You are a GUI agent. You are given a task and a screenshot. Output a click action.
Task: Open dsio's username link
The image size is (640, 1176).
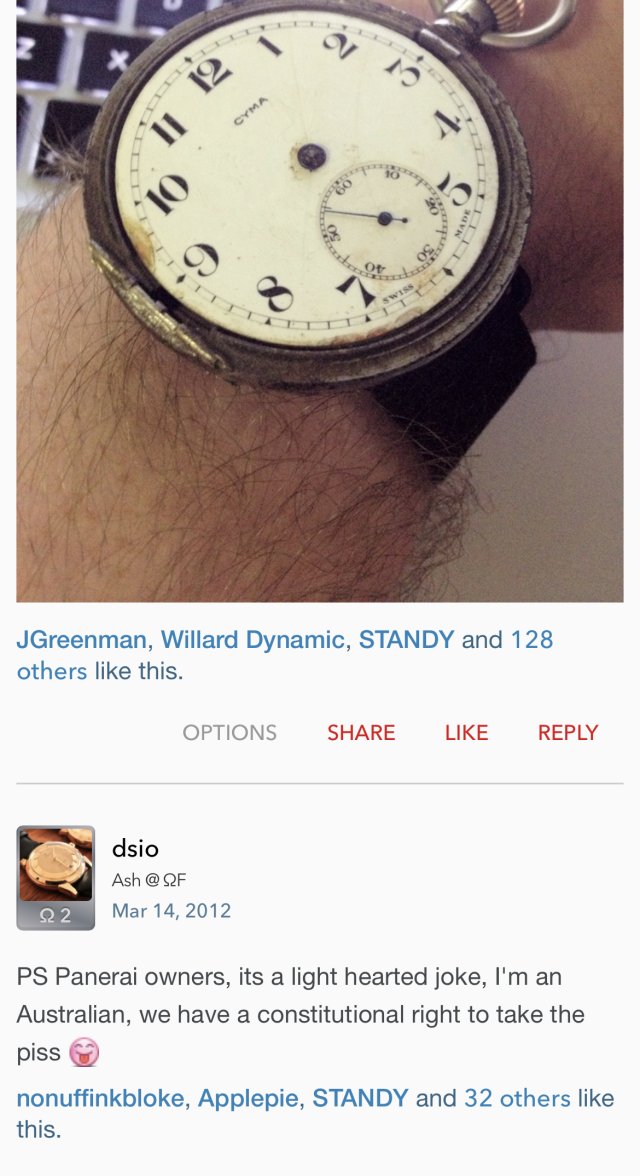coord(135,848)
